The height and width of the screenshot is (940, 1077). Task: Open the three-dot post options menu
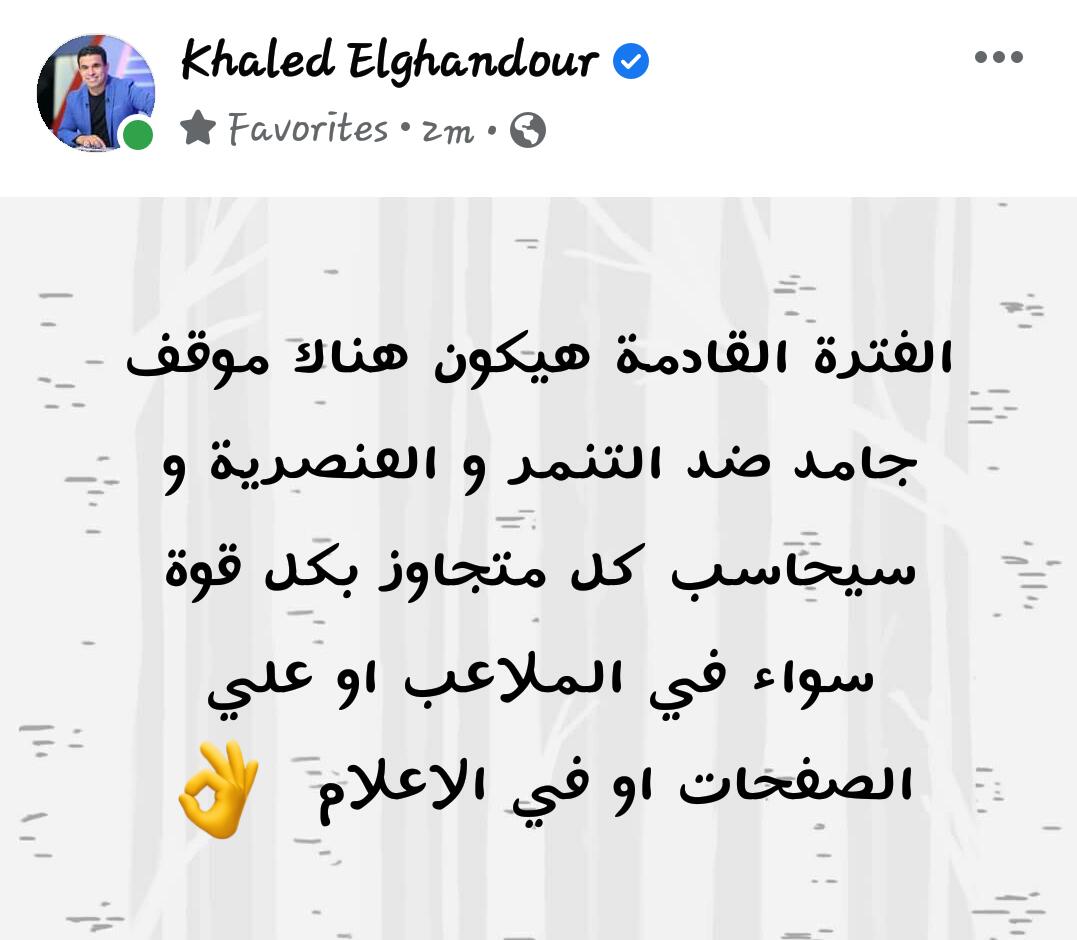click(x=998, y=57)
